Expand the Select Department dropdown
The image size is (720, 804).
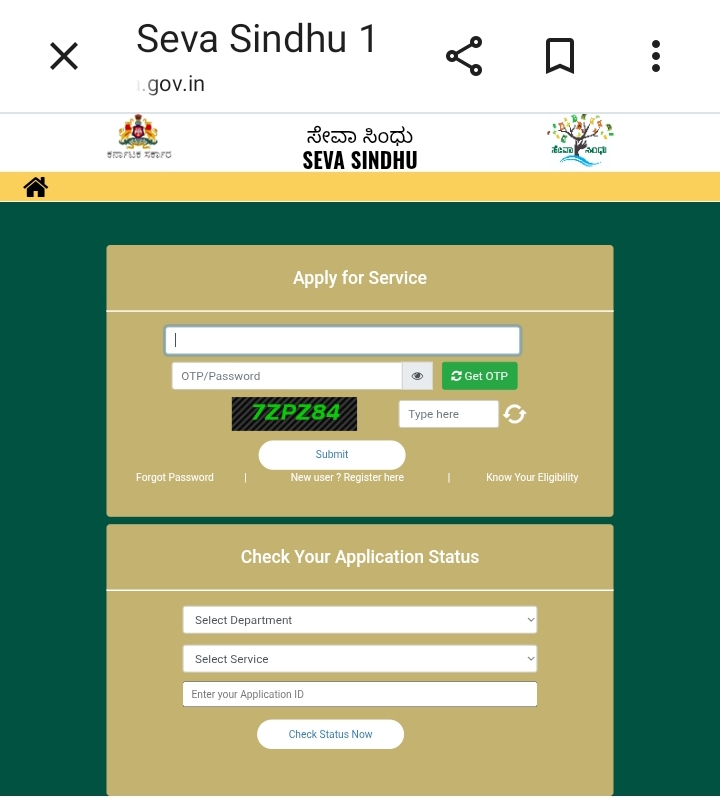360,620
